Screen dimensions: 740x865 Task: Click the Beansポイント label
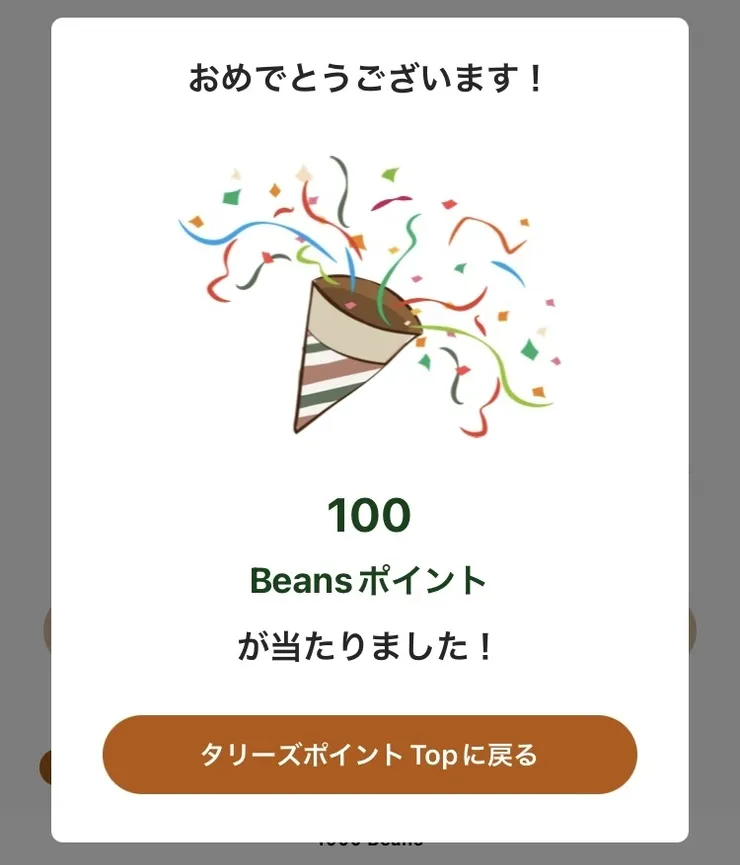(370, 581)
